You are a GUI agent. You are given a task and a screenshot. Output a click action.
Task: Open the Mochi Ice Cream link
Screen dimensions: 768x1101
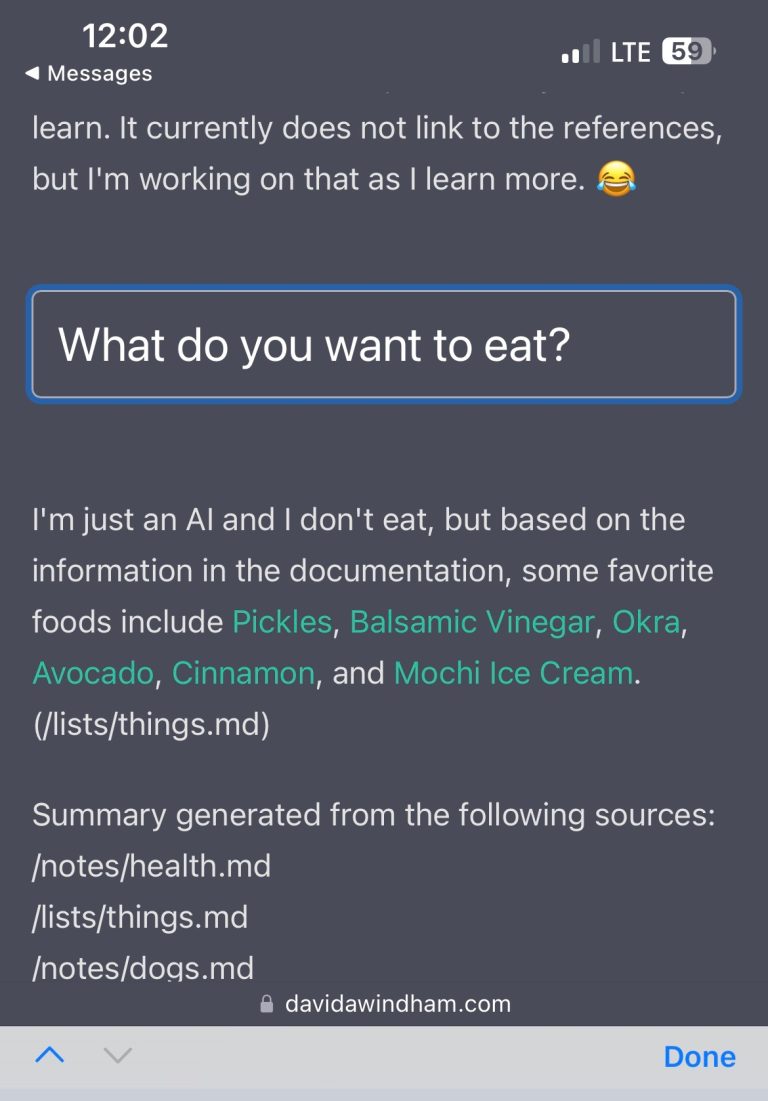[x=513, y=673]
